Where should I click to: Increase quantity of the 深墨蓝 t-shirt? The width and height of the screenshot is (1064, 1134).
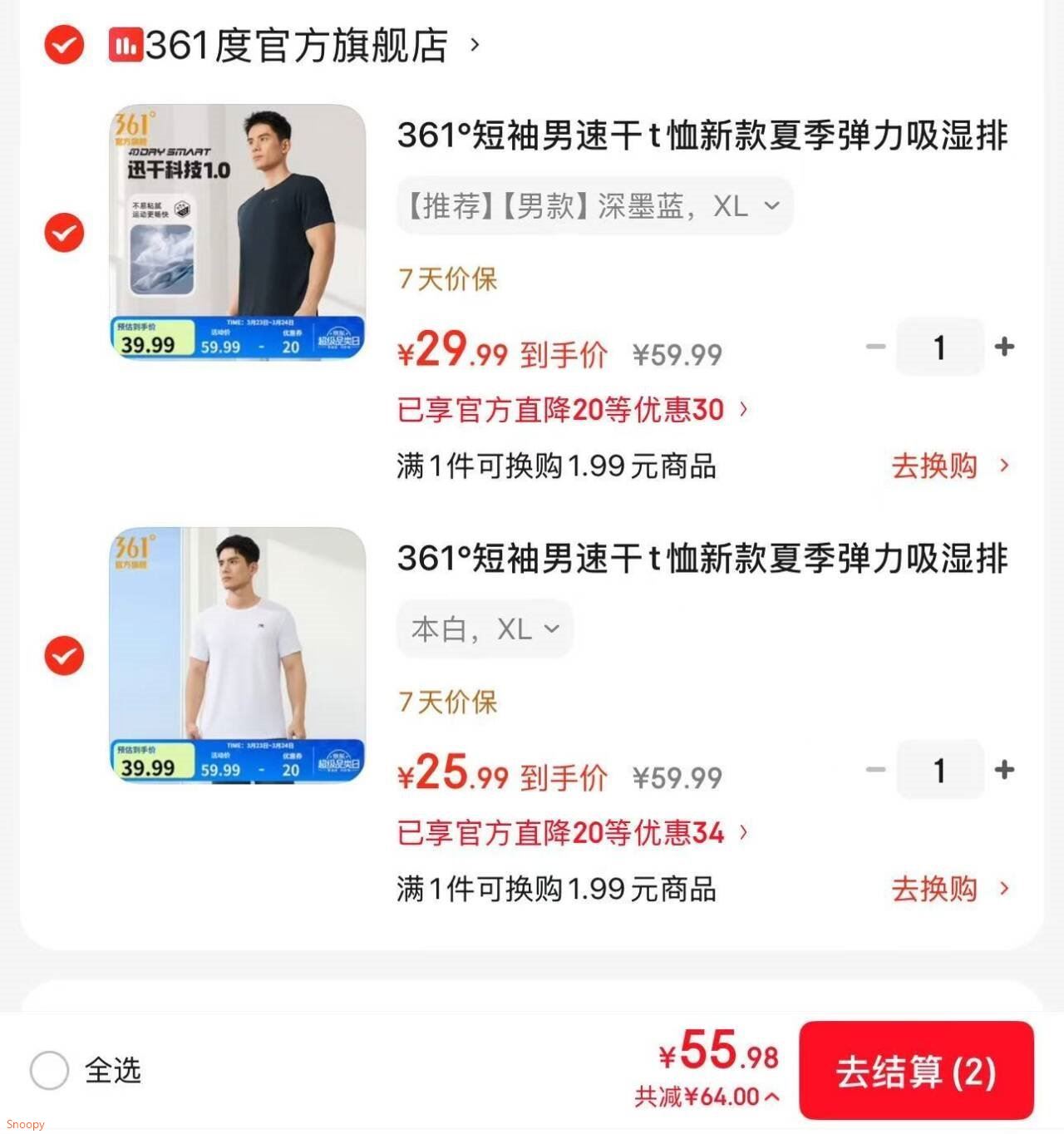click(1004, 347)
